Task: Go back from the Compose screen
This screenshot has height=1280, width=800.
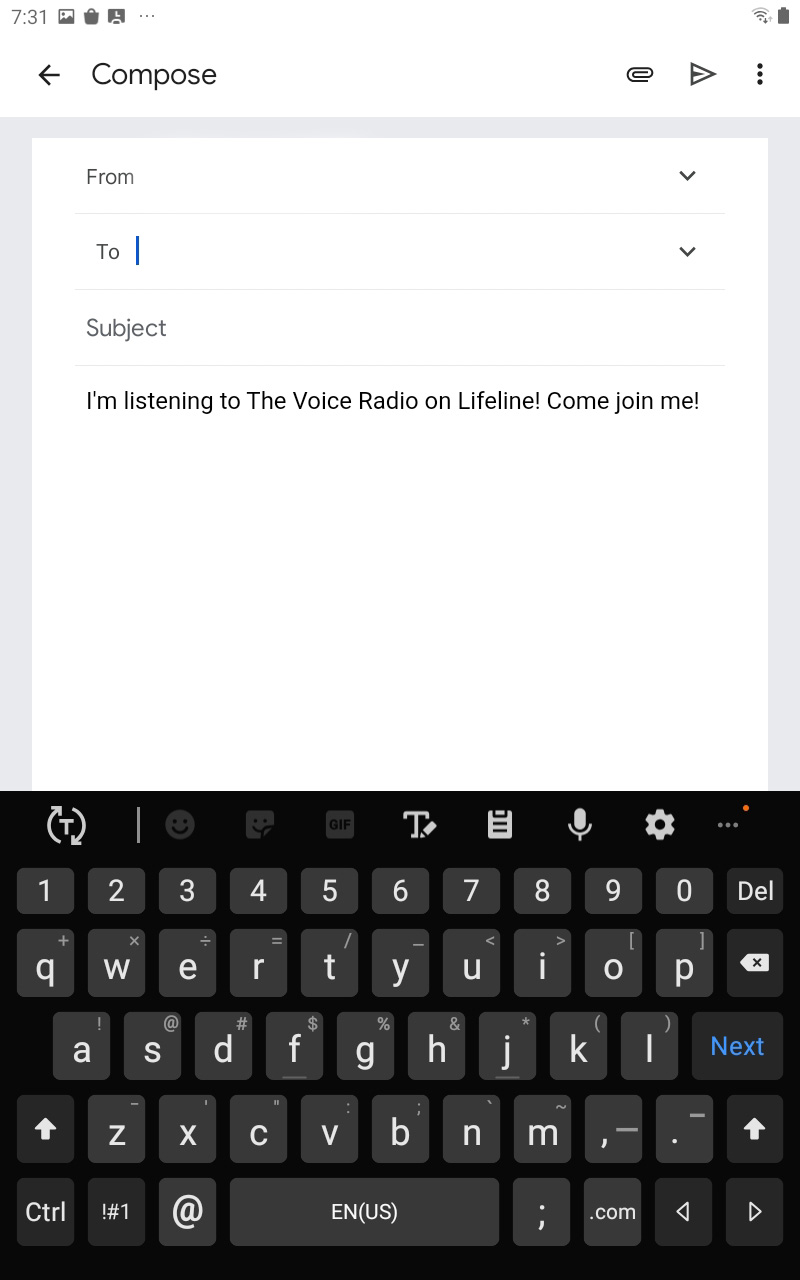Action: coord(48,75)
